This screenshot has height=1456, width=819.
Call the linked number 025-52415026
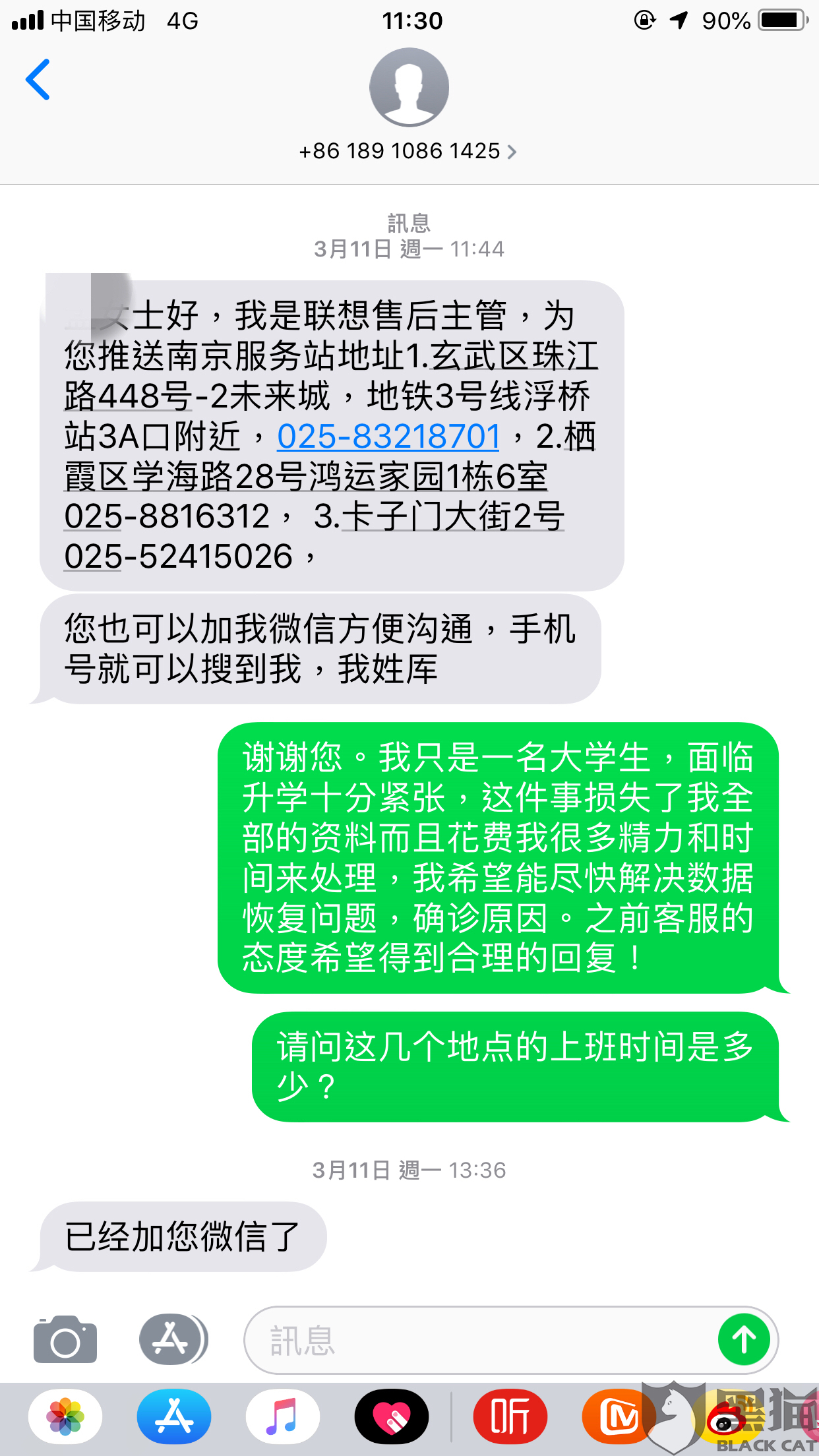pyautogui.click(x=178, y=557)
